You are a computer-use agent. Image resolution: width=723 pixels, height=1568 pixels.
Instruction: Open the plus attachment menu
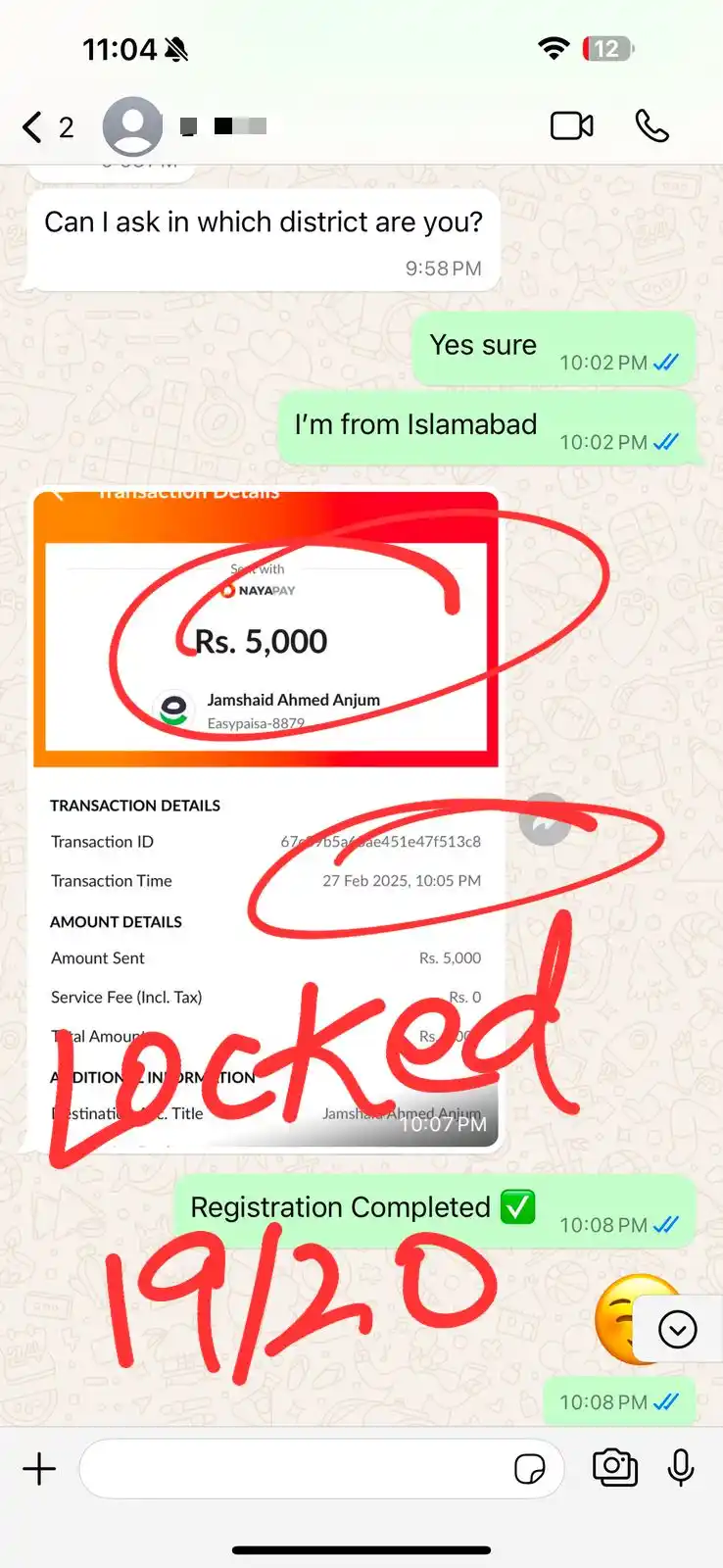click(x=39, y=1469)
